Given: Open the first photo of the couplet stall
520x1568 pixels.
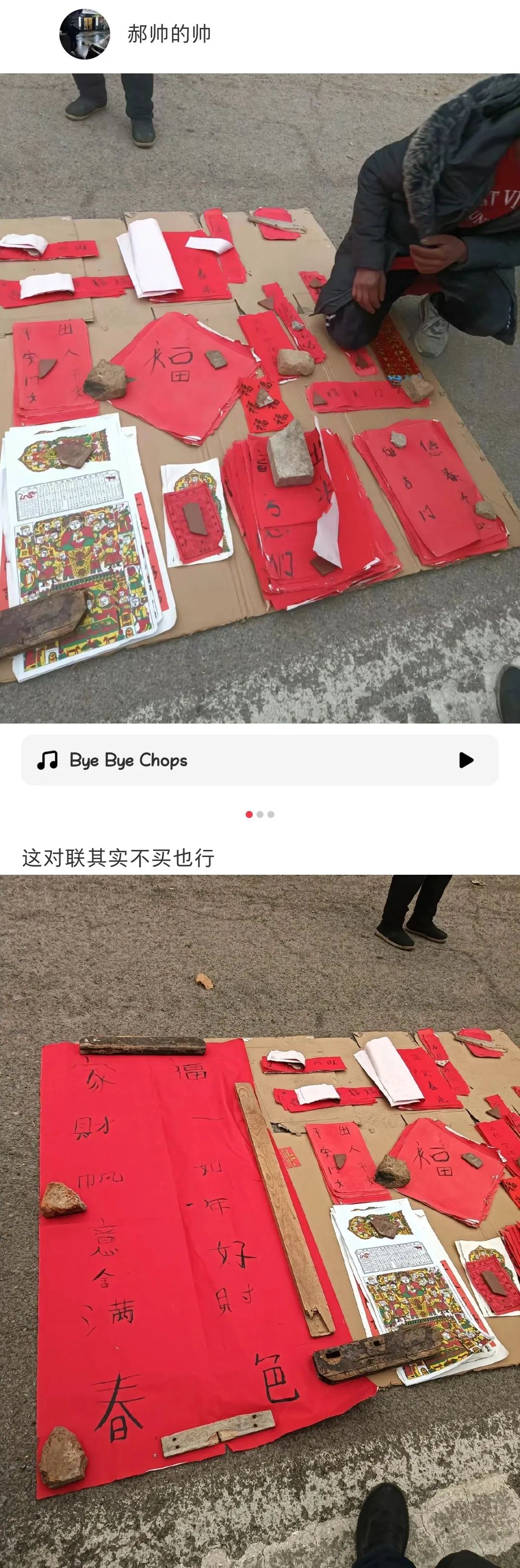Looking at the screenshot, I should click(260, 398).
